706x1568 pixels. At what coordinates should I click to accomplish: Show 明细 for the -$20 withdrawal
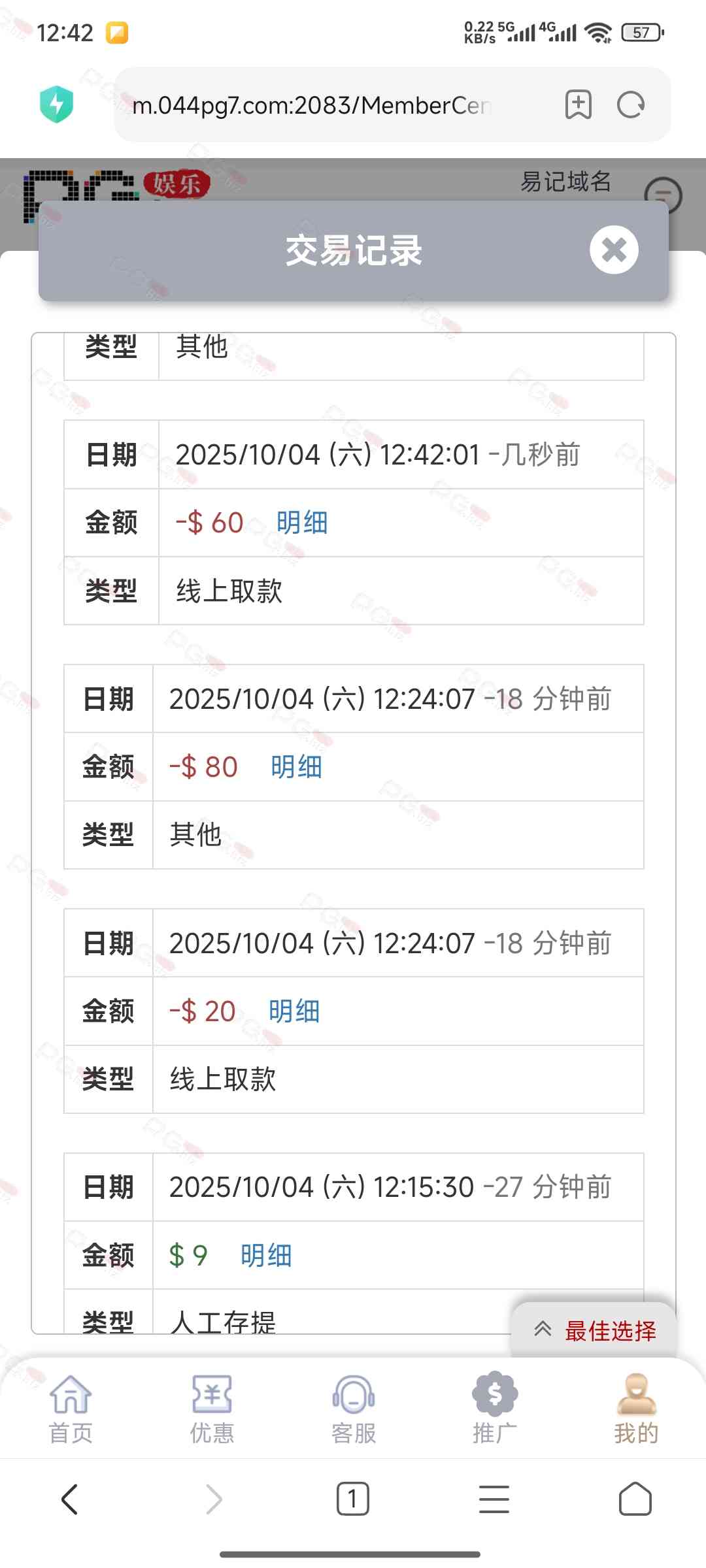[x=294, y=1011]
